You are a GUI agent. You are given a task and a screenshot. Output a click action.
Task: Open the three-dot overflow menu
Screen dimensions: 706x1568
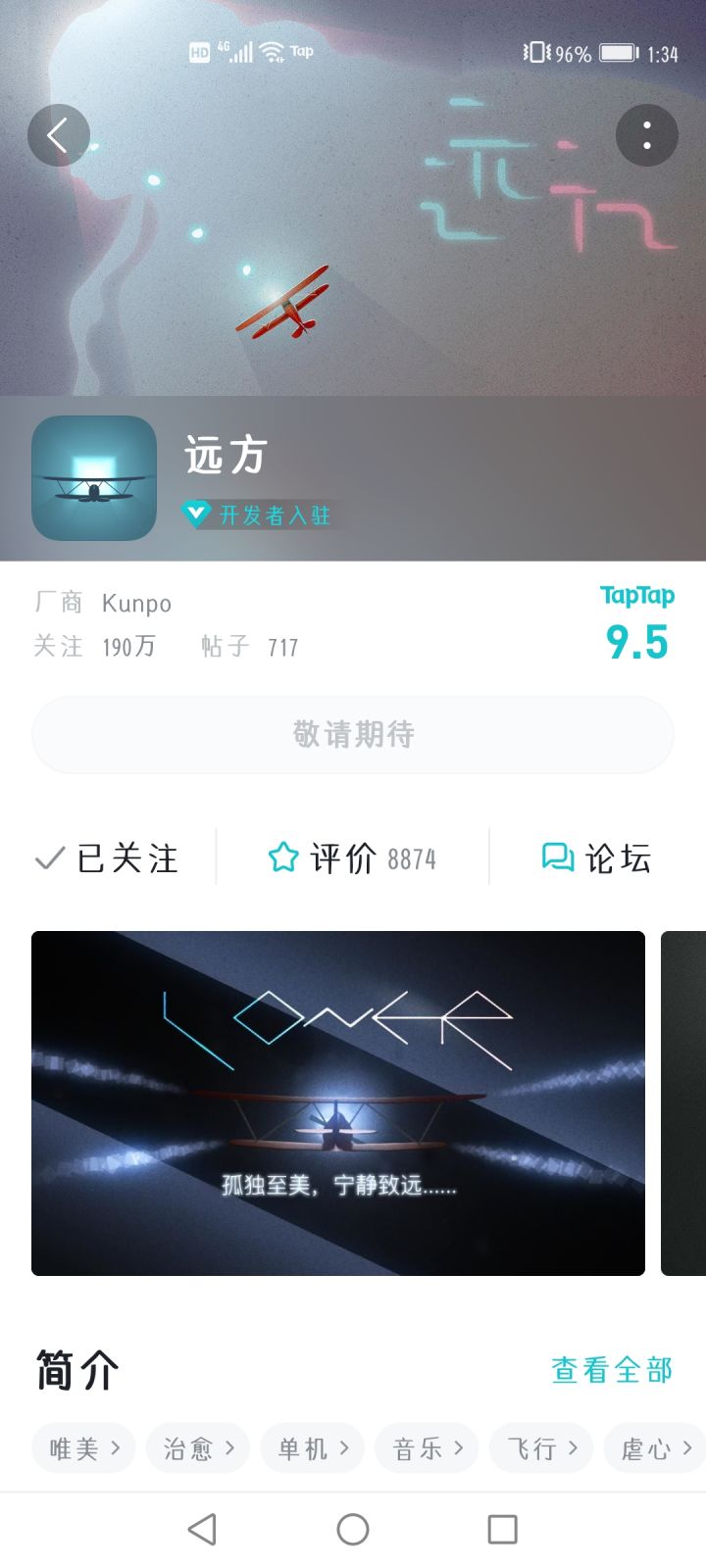[x=646, y=135]
